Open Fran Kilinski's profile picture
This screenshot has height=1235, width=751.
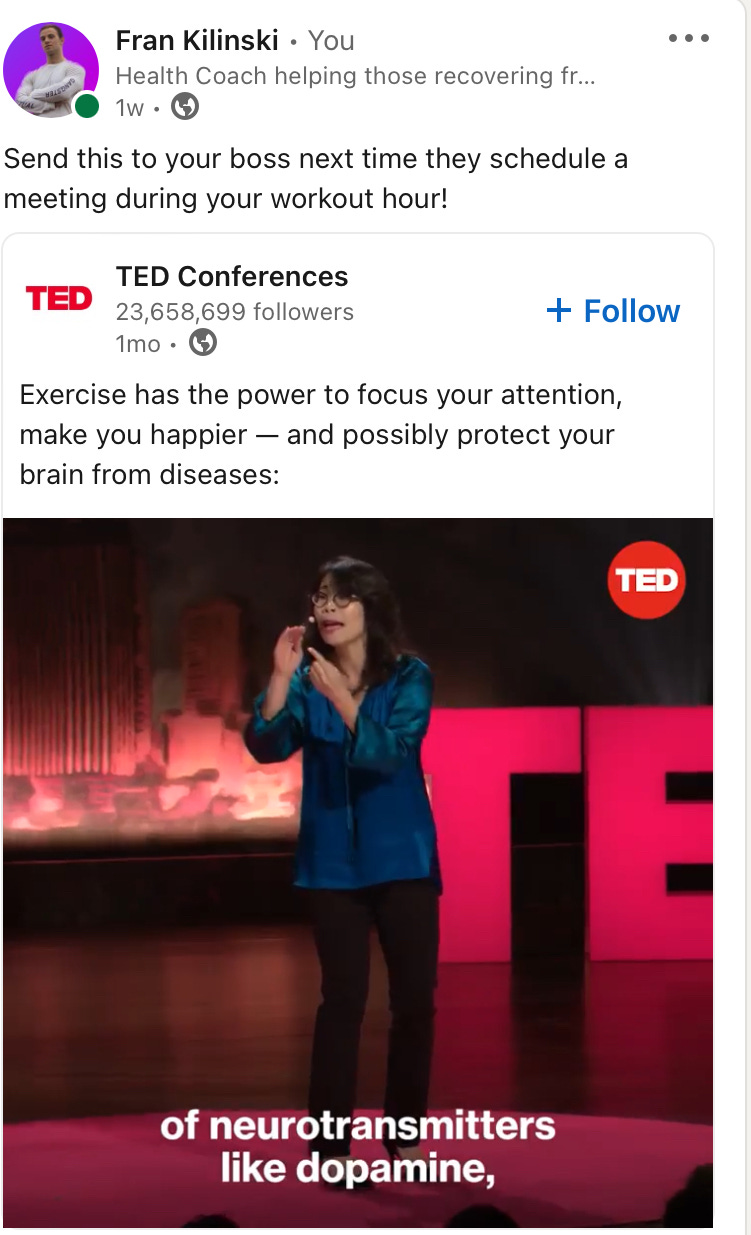pos(51,69)
